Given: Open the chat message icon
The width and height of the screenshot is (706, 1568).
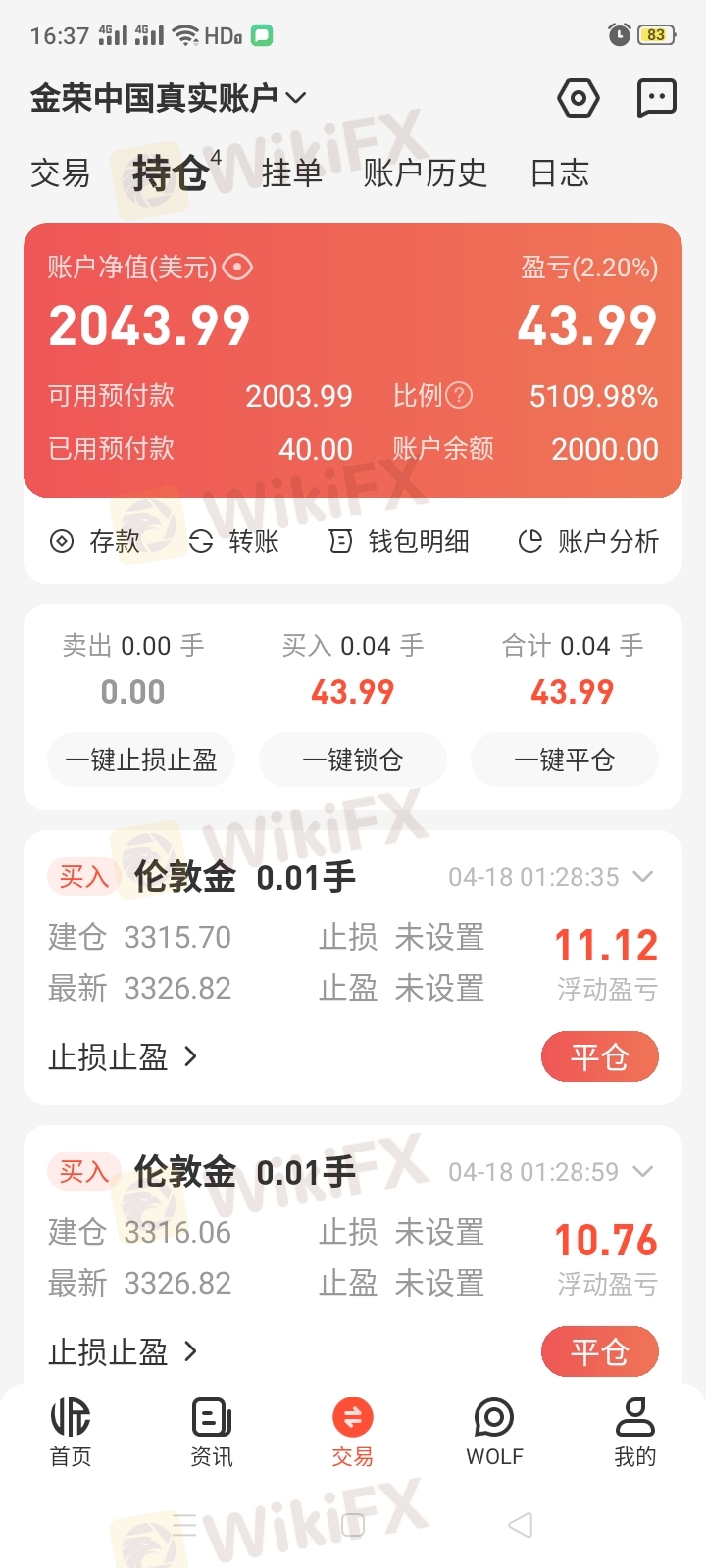Looking at the screenshot, I should [x=656, y=98].
